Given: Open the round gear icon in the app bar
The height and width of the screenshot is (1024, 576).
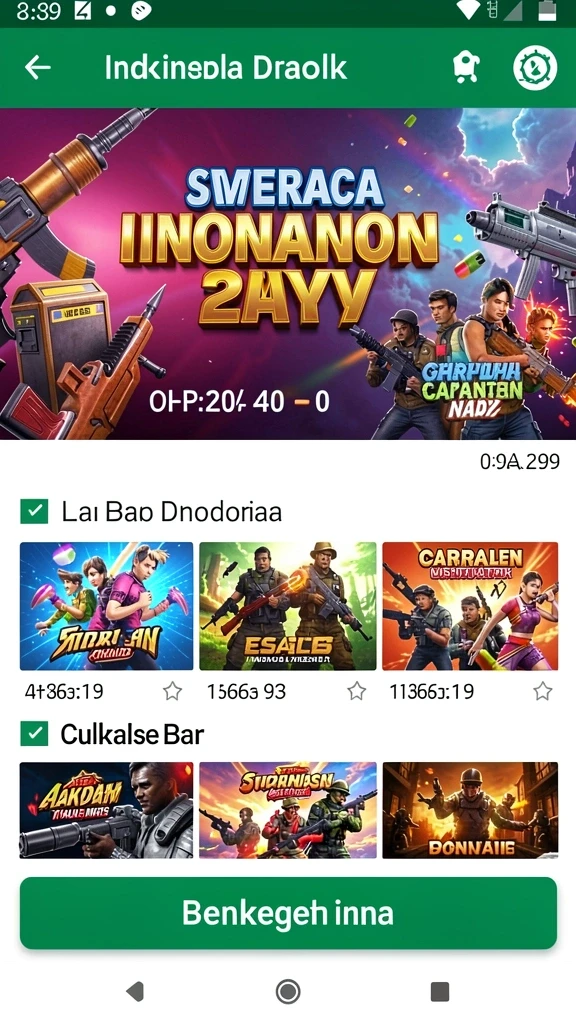Looking at the screenshot, I should [535, 67].
